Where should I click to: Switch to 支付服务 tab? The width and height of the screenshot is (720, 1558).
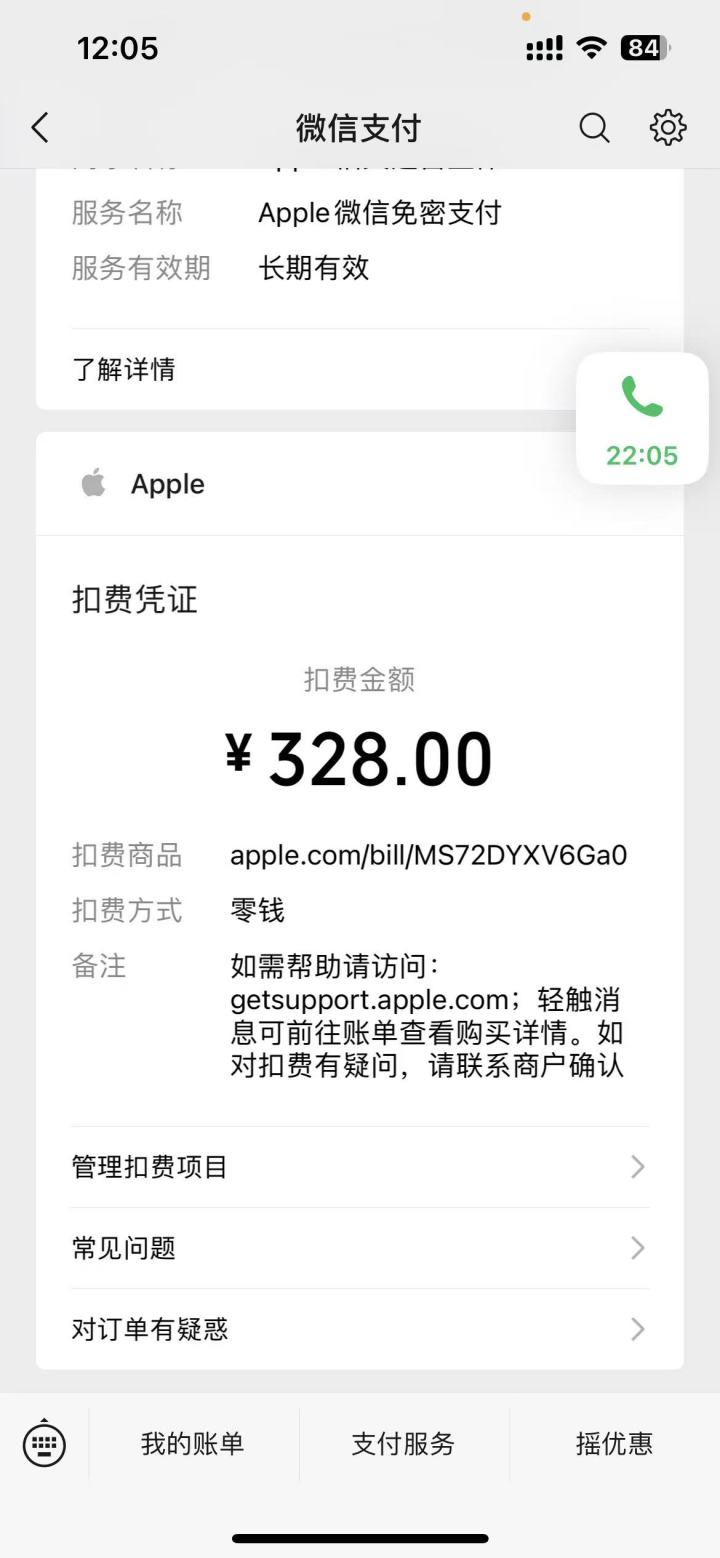click(x=402, y=1444)
